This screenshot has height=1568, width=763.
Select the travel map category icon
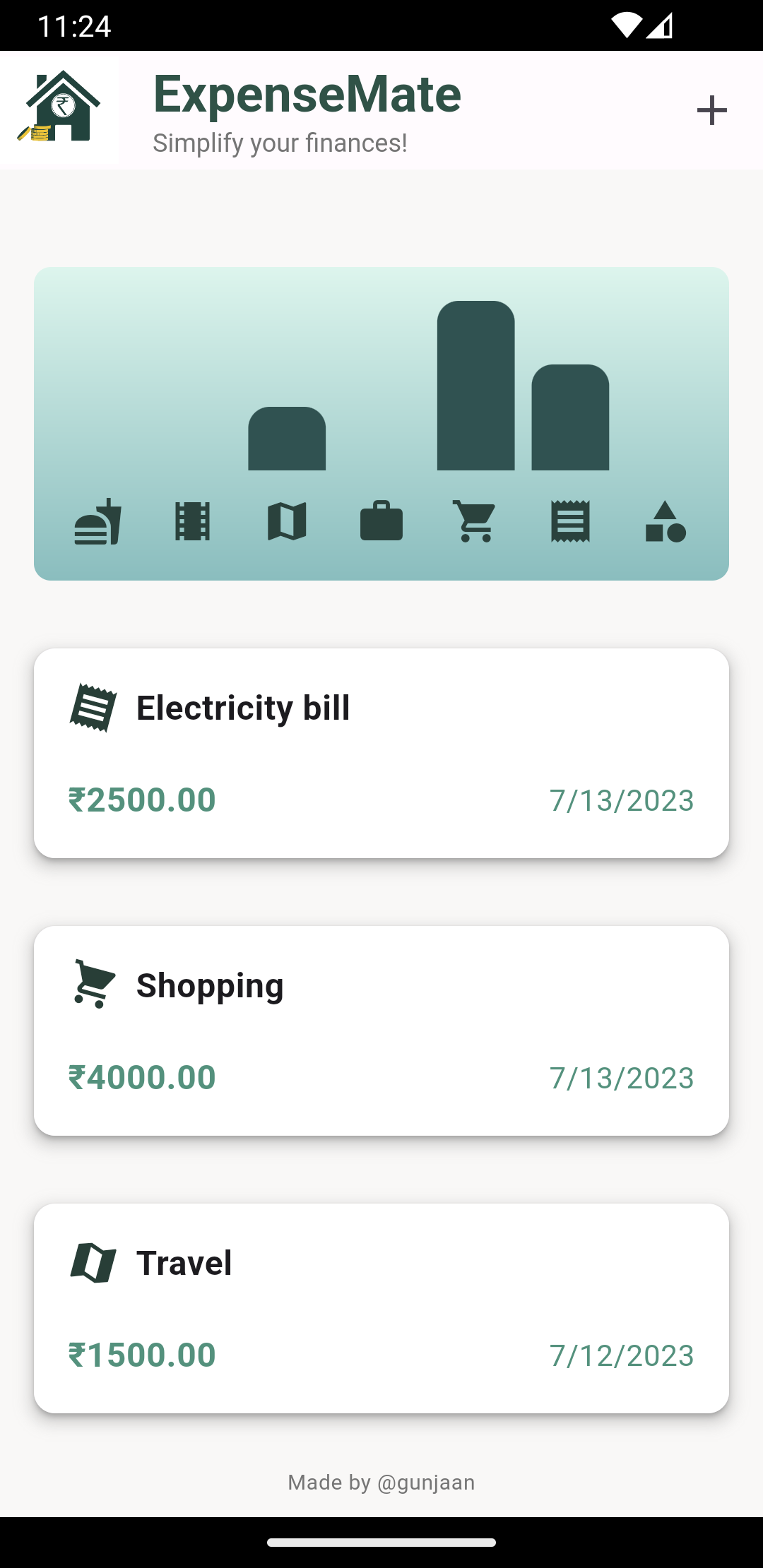(287, 523)
